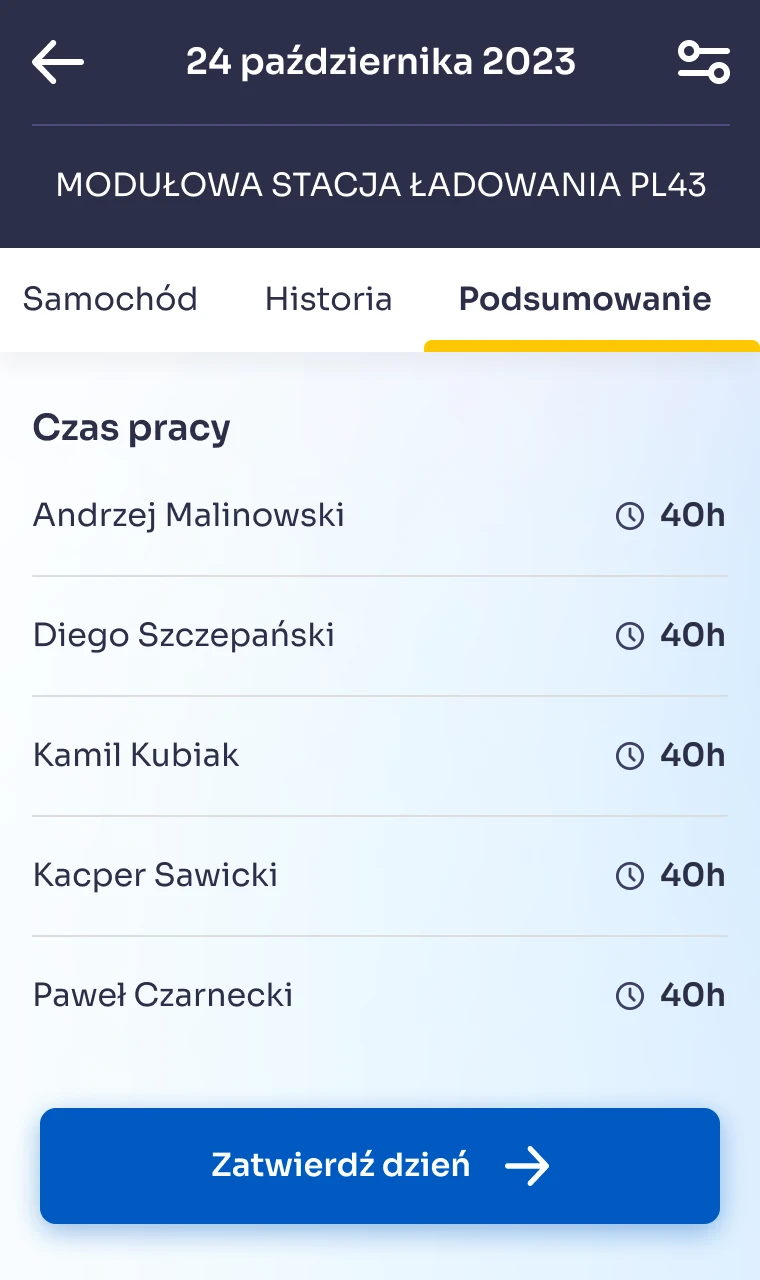Screen dimensions: 760x1280
Task: Select the station name MODUŁOWA STACJA ŁADOWANIA PL43
Action: 380,185
